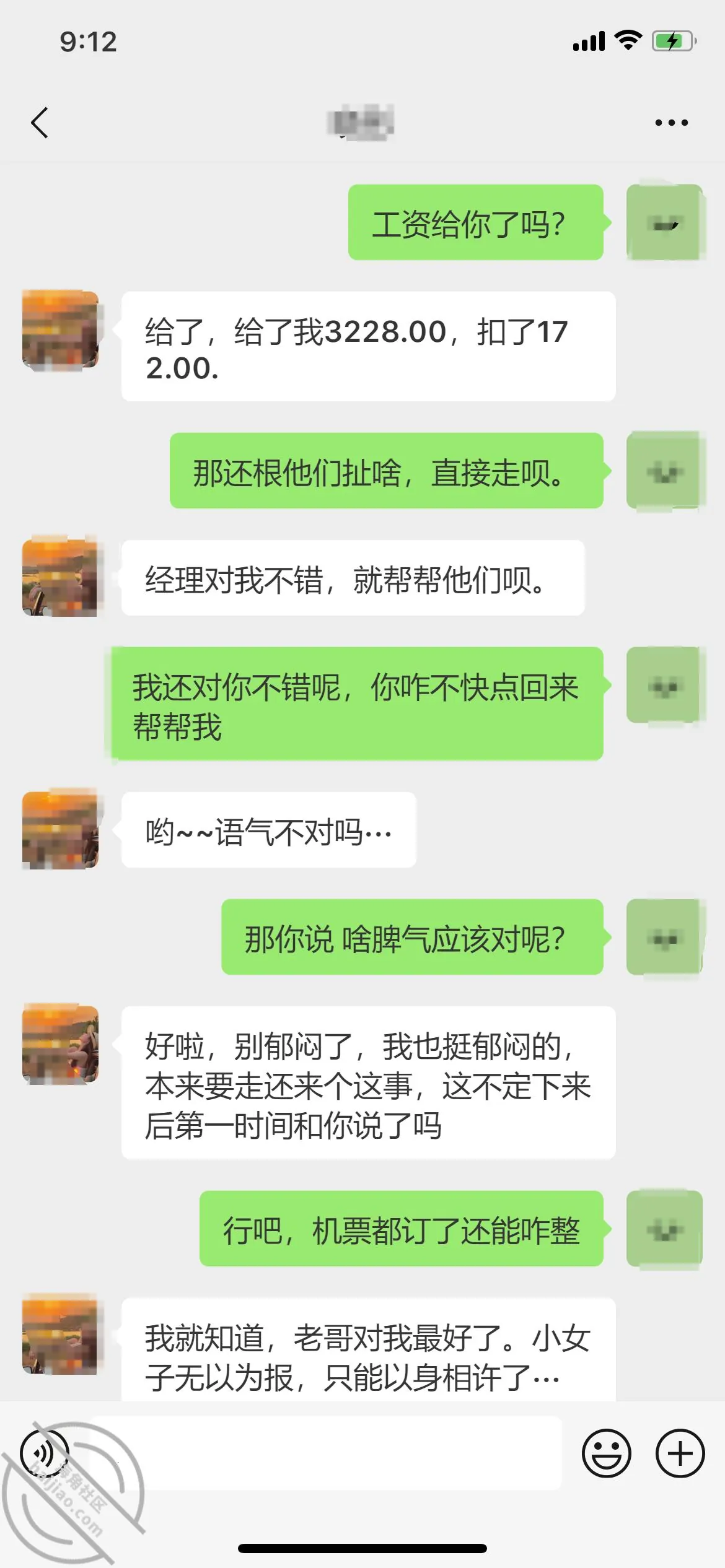Tap the message text field
This screenshot has height=1568, width=725.
pos(327,1453)
